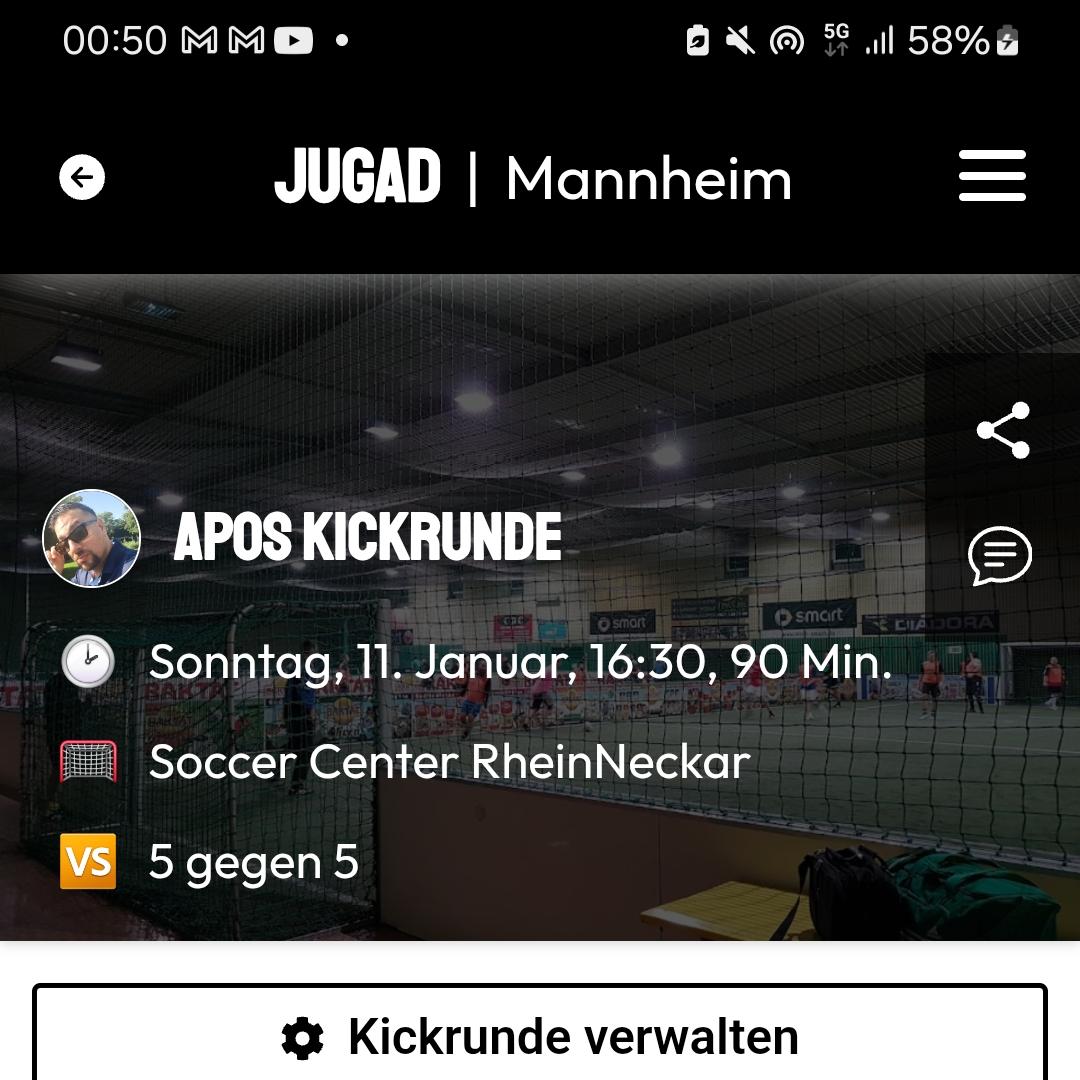Image resolution: width=1080 pixels, height=1080 pixels.
Task: Go back using the arrow icon
Action: click(x=82, y=178)
